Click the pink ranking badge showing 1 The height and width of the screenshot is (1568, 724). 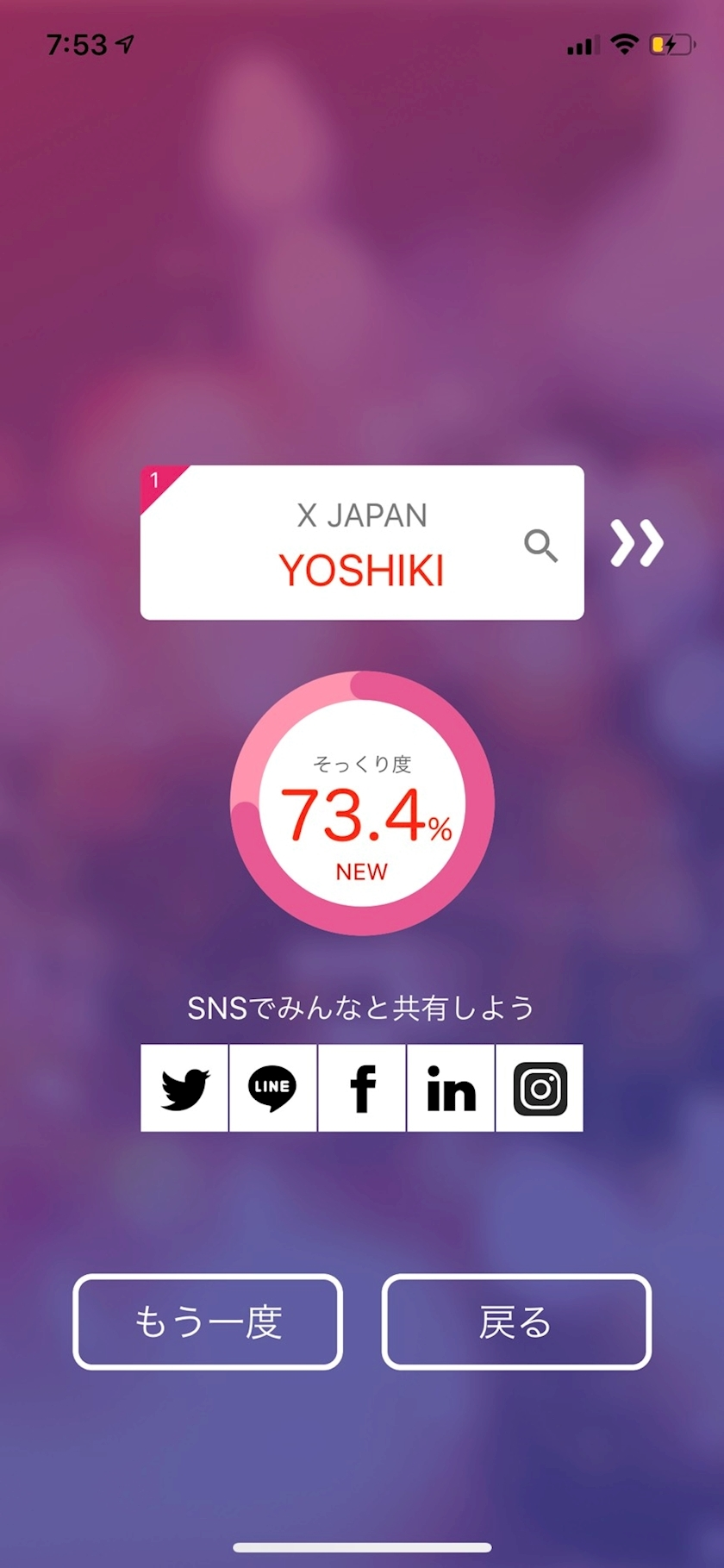155,481
